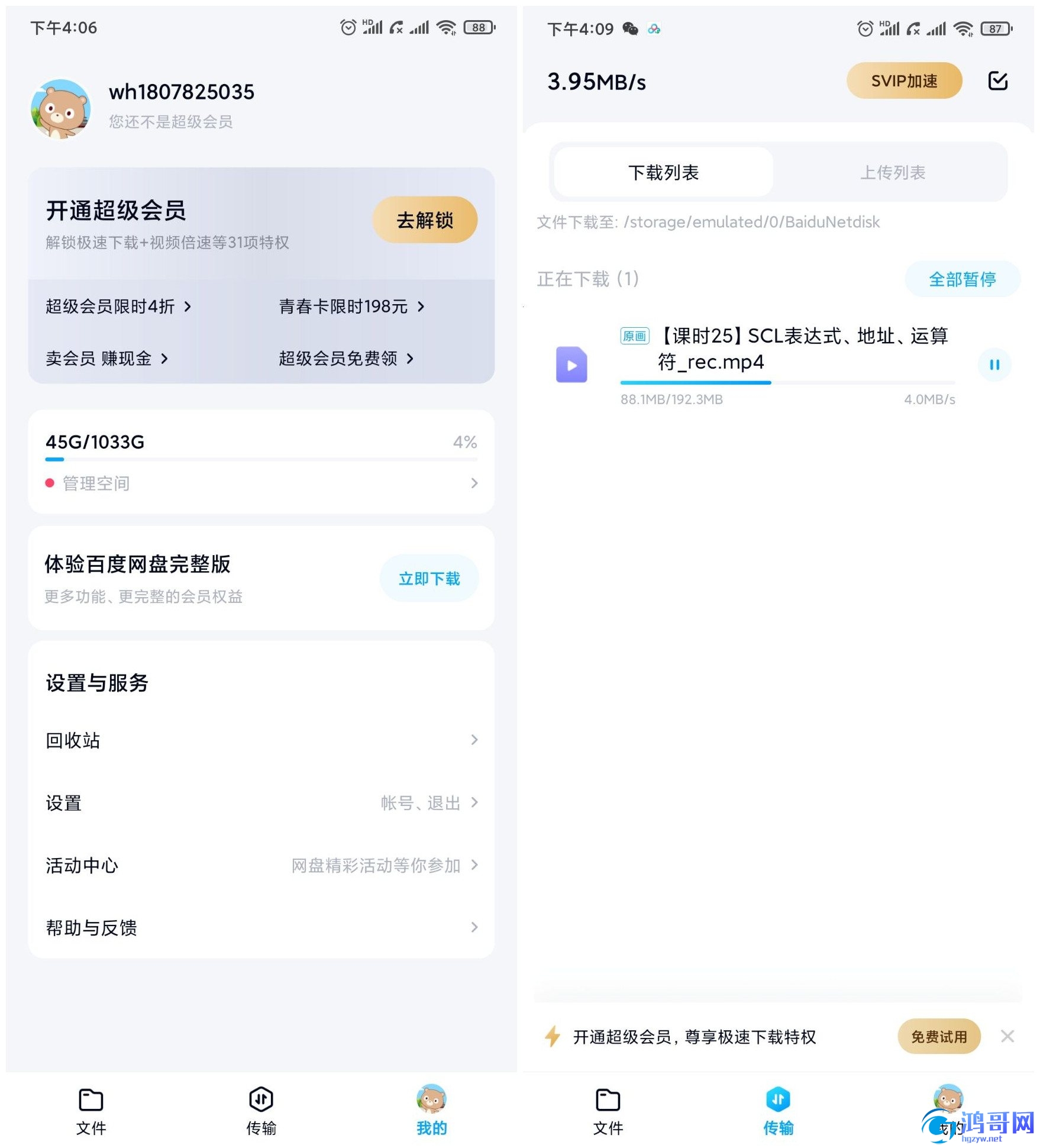1040x1148 pixels.
Task: Tap 去解锁 to unlock super membership
Action: 424,220
